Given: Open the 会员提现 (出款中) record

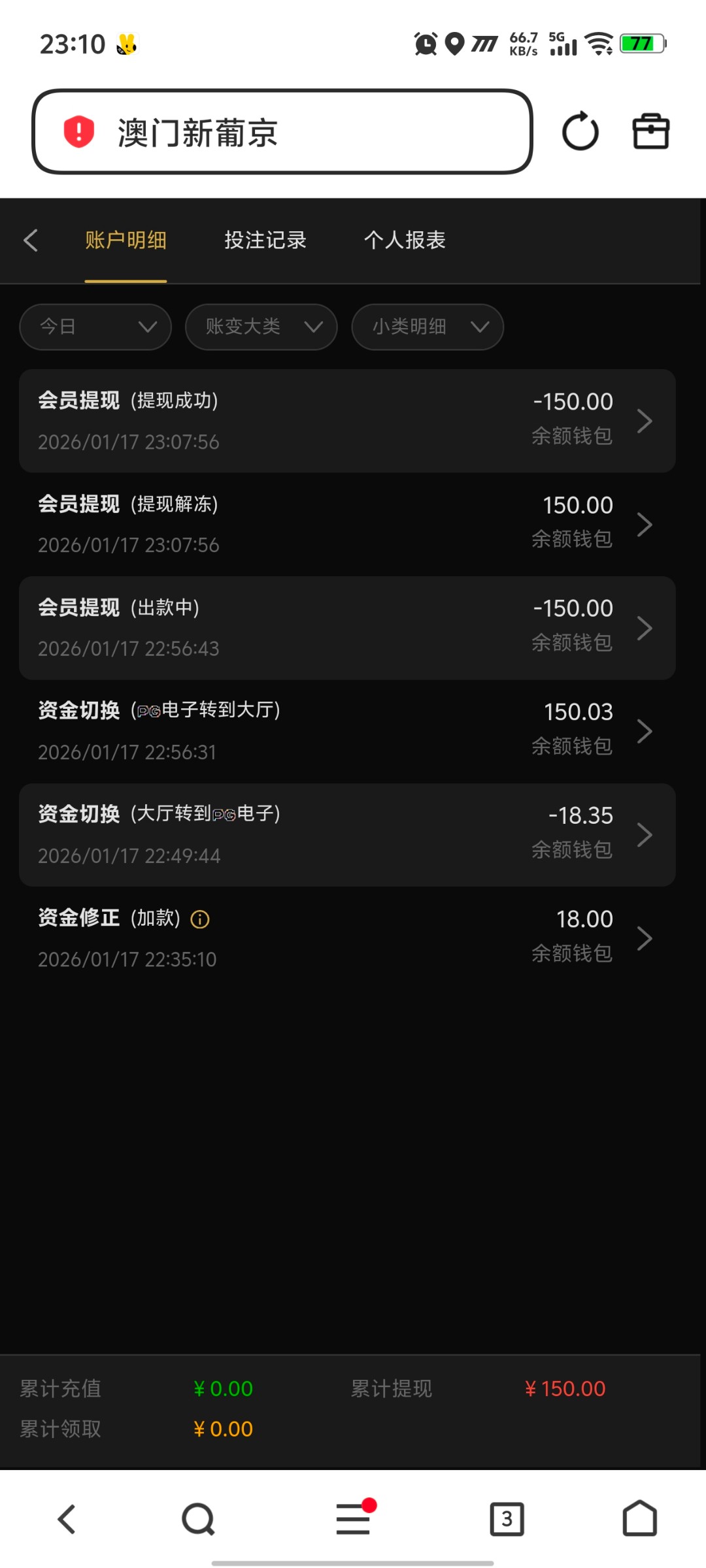Looking at the screenshot, I should pyautogui.click(x=346, y=628).
